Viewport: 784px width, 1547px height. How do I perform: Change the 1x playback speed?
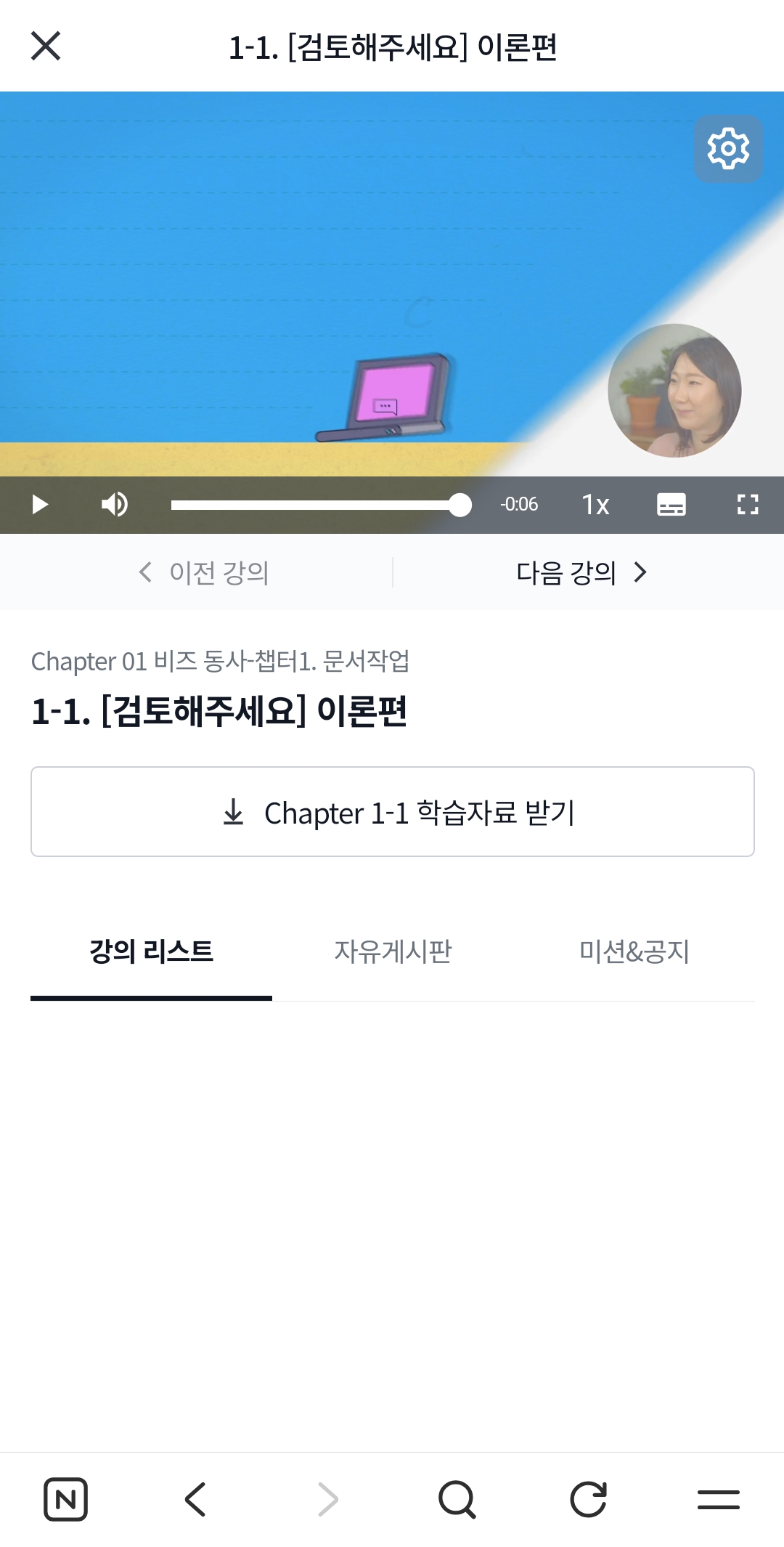[x=595, y=504]
